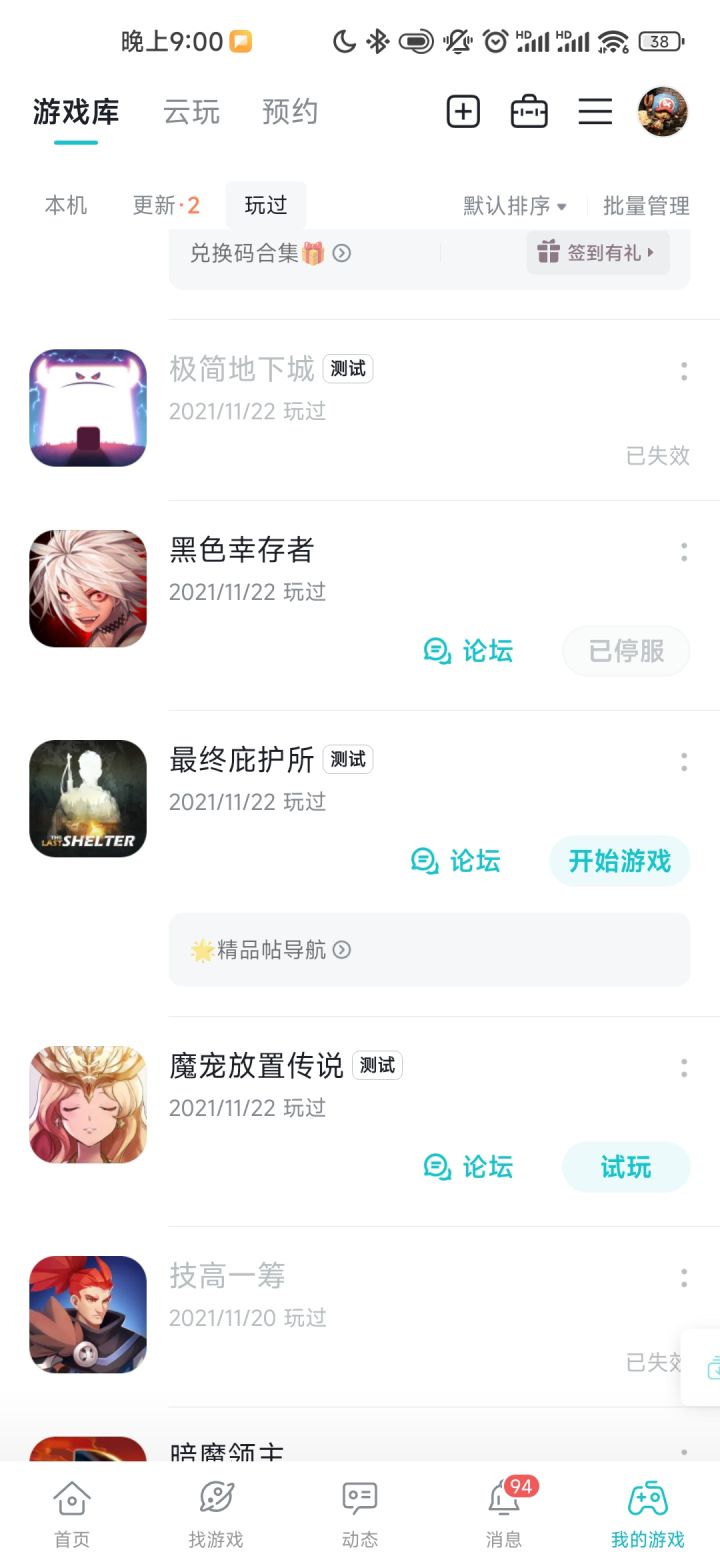This screenshot has height=1560, width=720.
Task: Tap the profile avatar icon
Action: [662, 111]
